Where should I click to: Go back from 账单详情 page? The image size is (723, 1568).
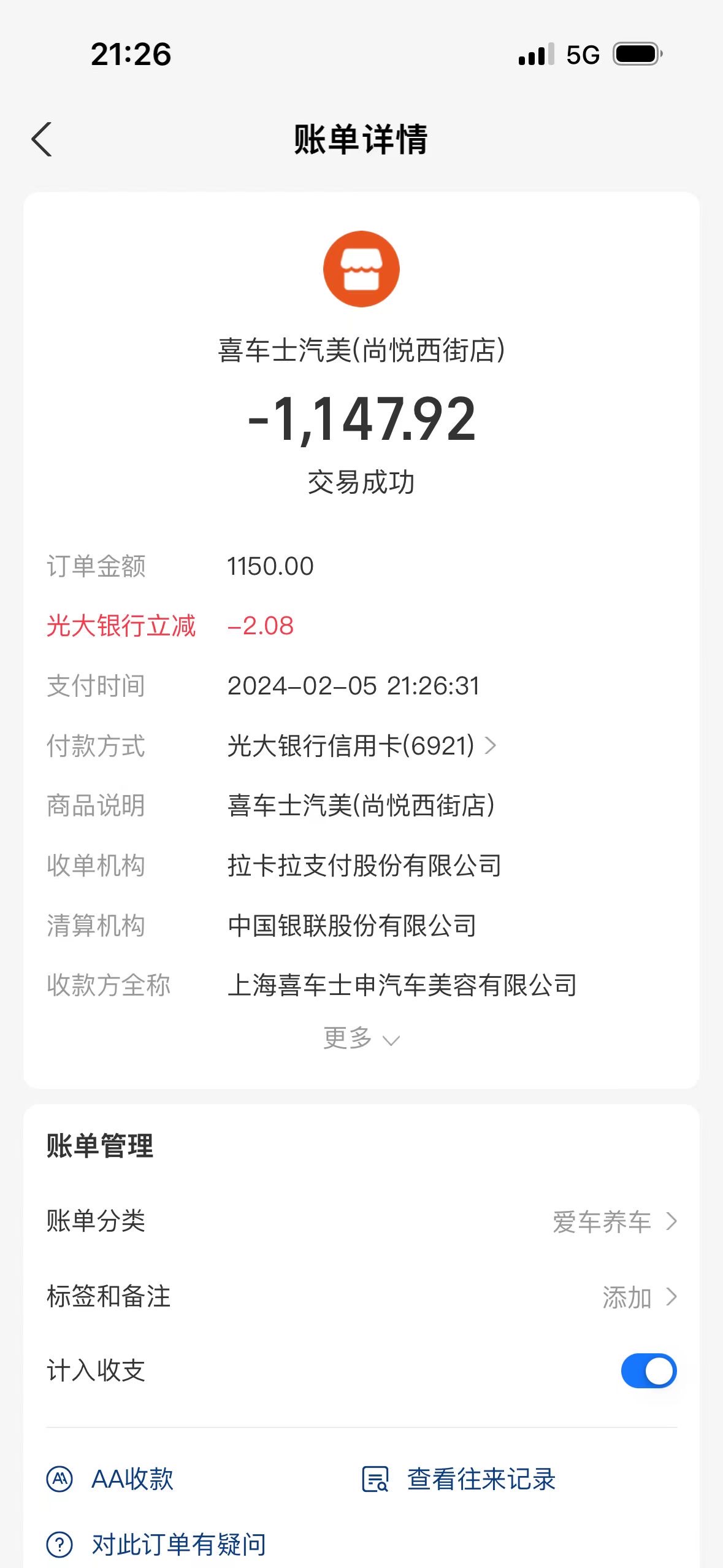point(42,139)
